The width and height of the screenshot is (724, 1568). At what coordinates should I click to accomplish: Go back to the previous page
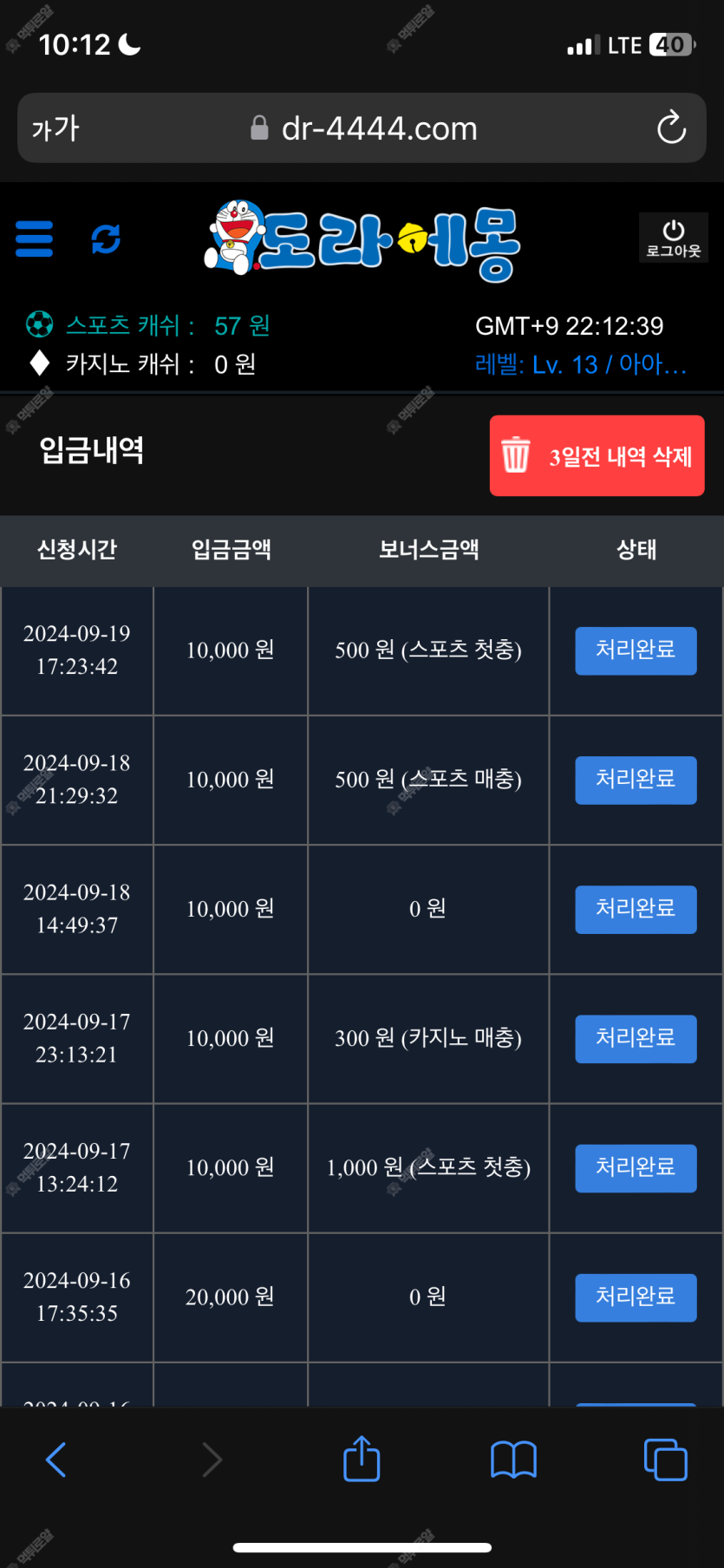click(x=56, y=1460)
